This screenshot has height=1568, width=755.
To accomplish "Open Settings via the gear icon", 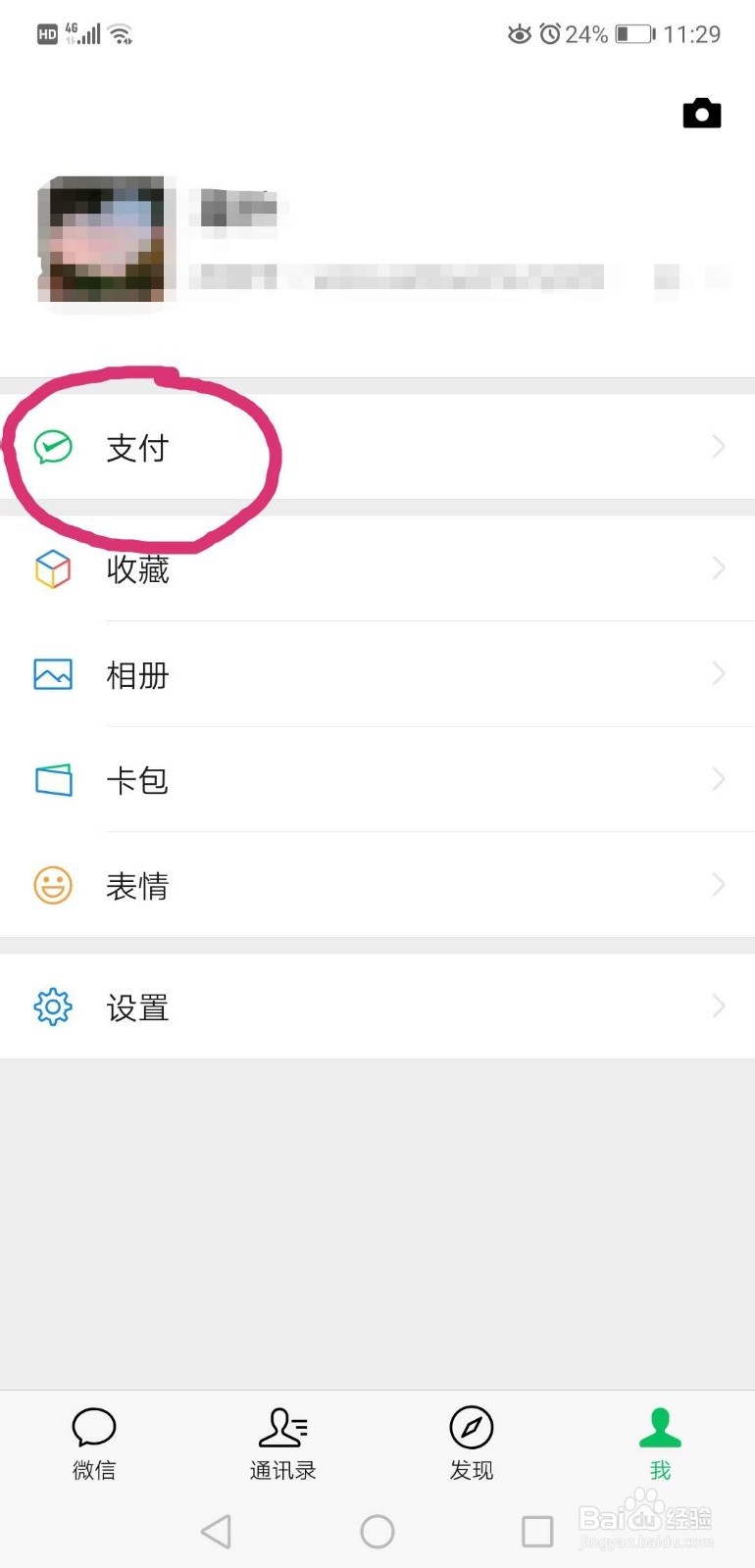I will pos(53,1006).
